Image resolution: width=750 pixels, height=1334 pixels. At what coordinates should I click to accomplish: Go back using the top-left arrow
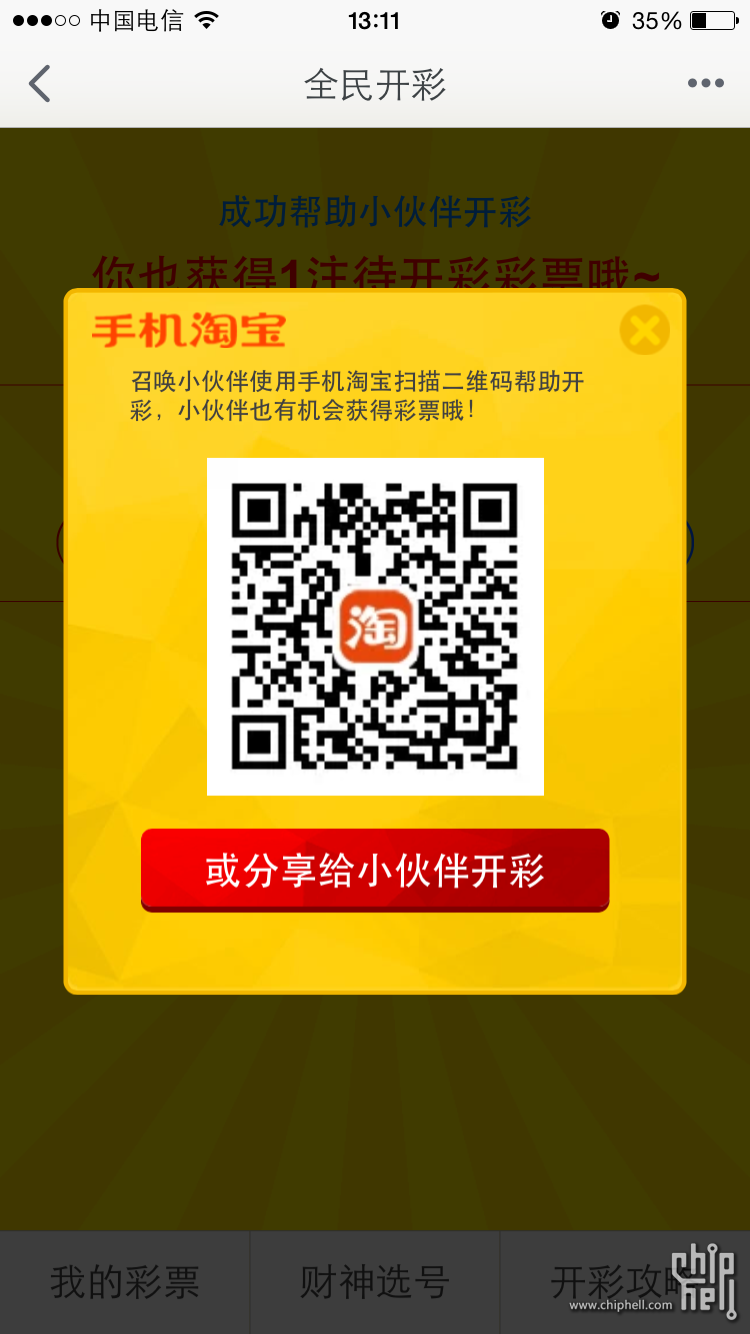pyautogui.click(x=40, y=84)
